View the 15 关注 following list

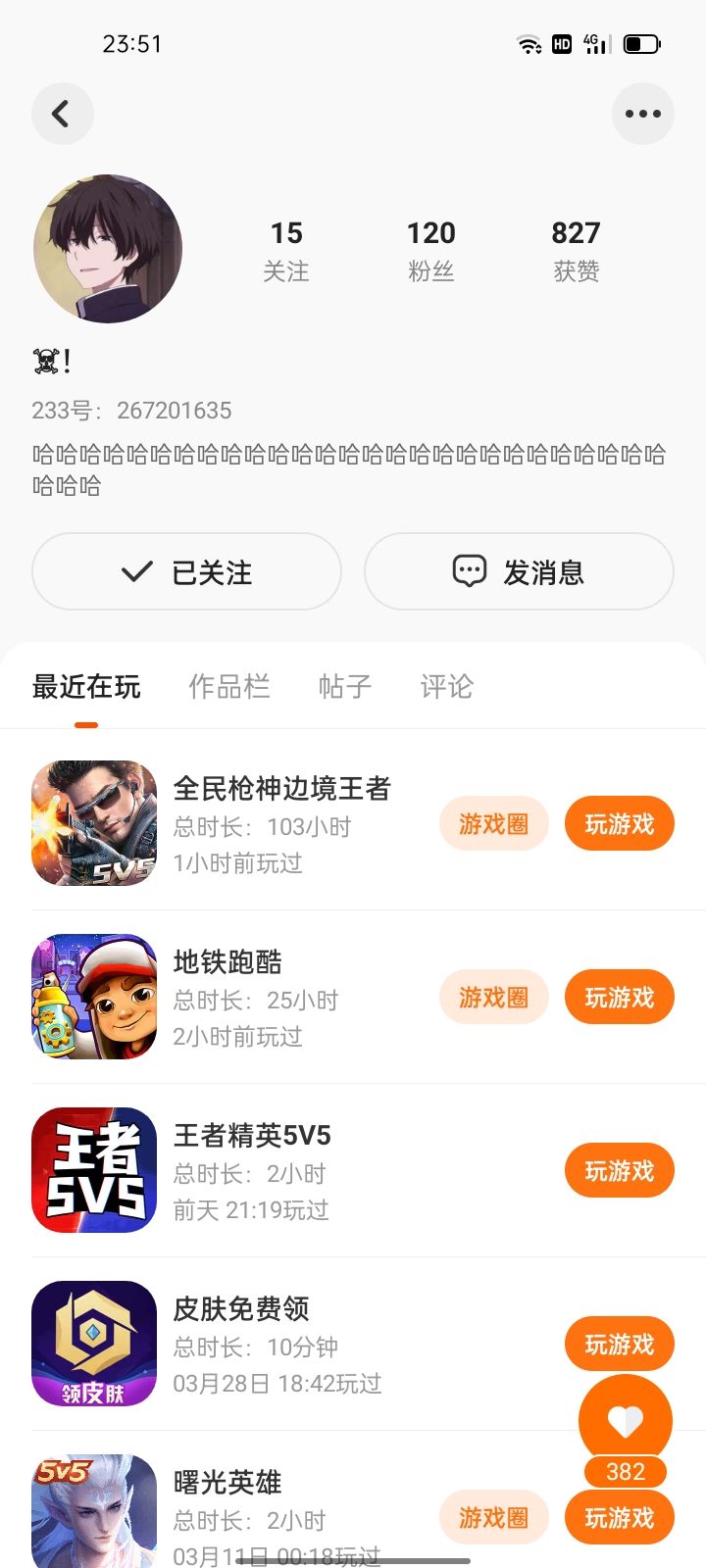click(286, 249)
